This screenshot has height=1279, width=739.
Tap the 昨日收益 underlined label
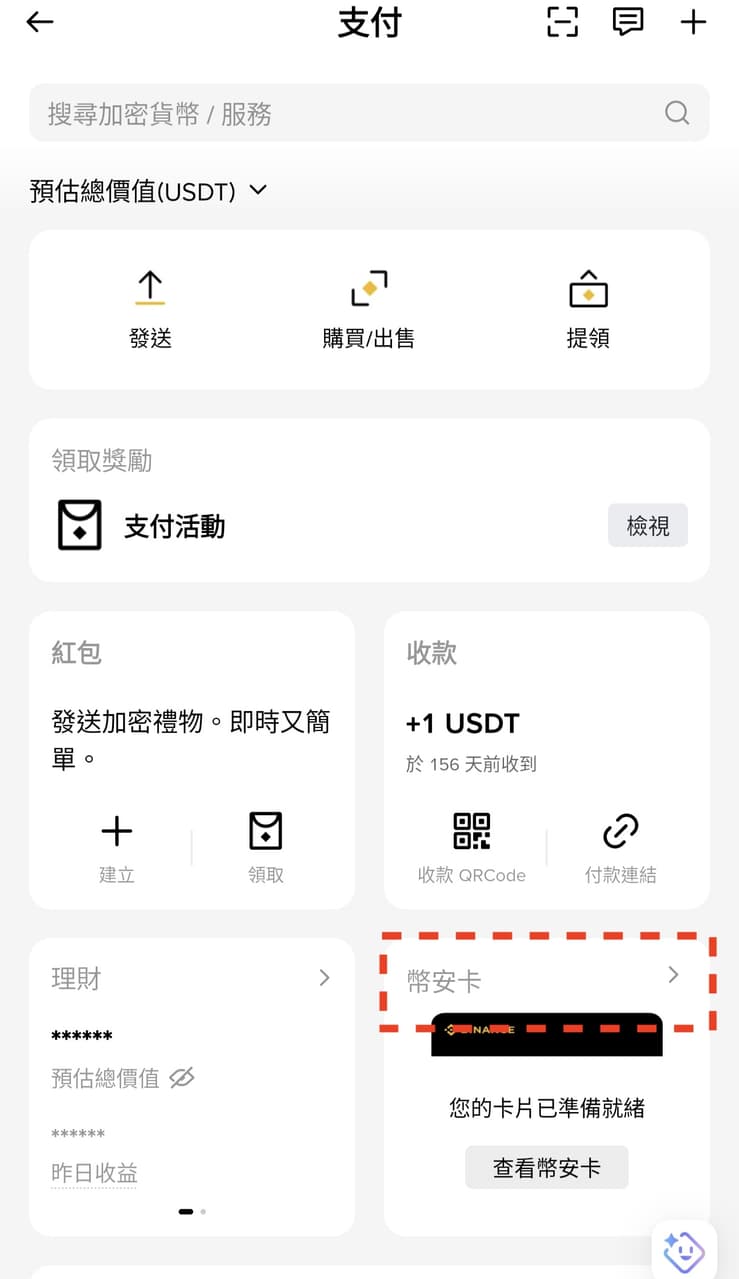95,1173
